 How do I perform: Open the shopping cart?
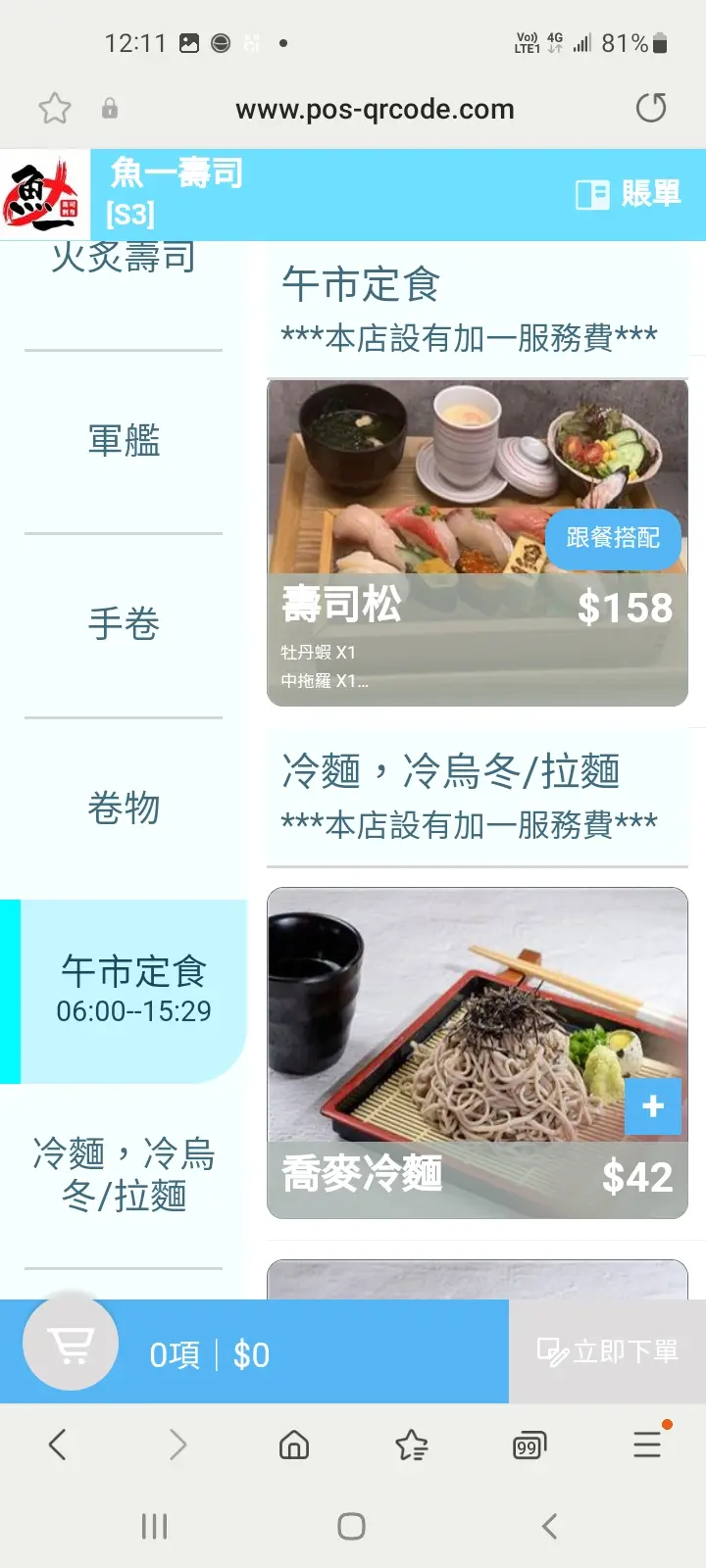tap(71, 1345)
